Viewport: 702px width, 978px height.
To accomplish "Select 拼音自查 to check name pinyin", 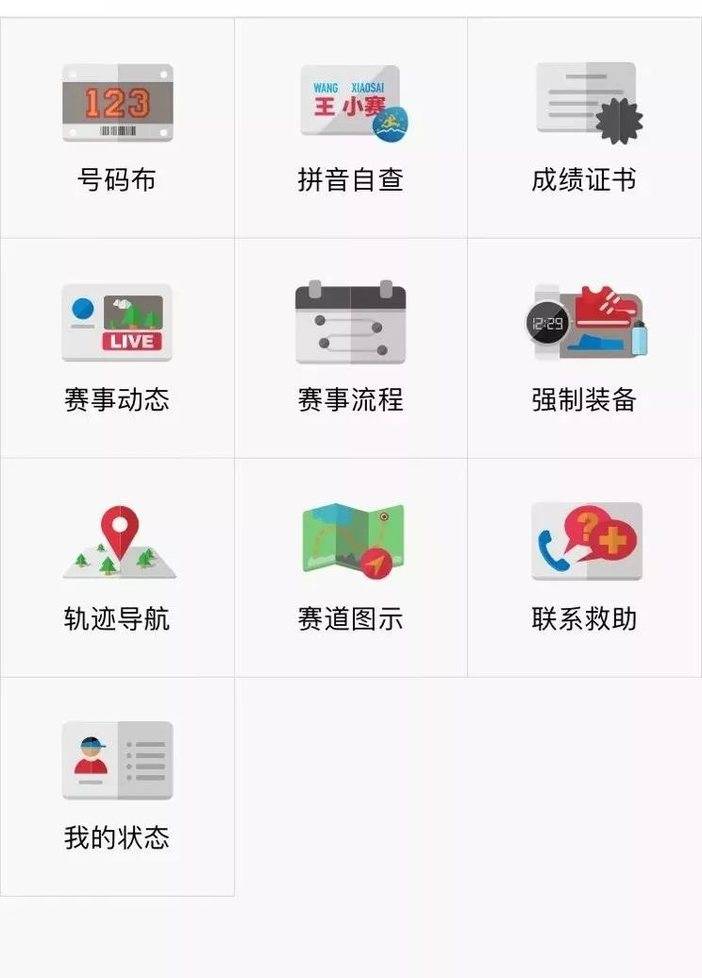I will pos(350,127).
